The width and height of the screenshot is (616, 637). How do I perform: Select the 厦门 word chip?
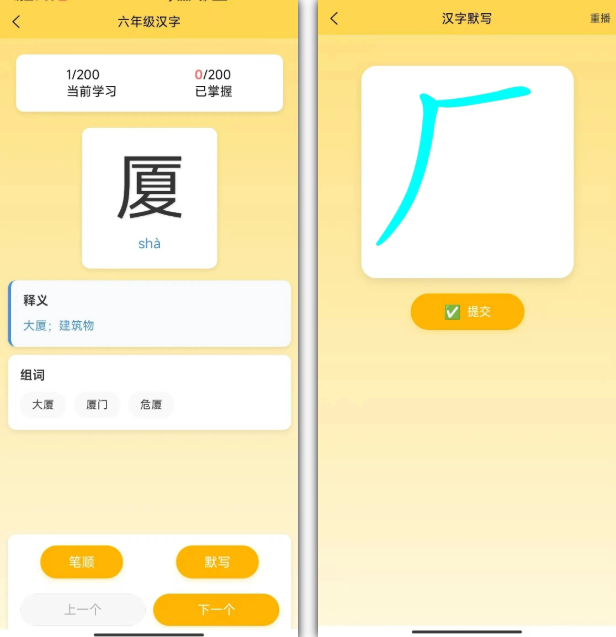[x=97, y=405]
